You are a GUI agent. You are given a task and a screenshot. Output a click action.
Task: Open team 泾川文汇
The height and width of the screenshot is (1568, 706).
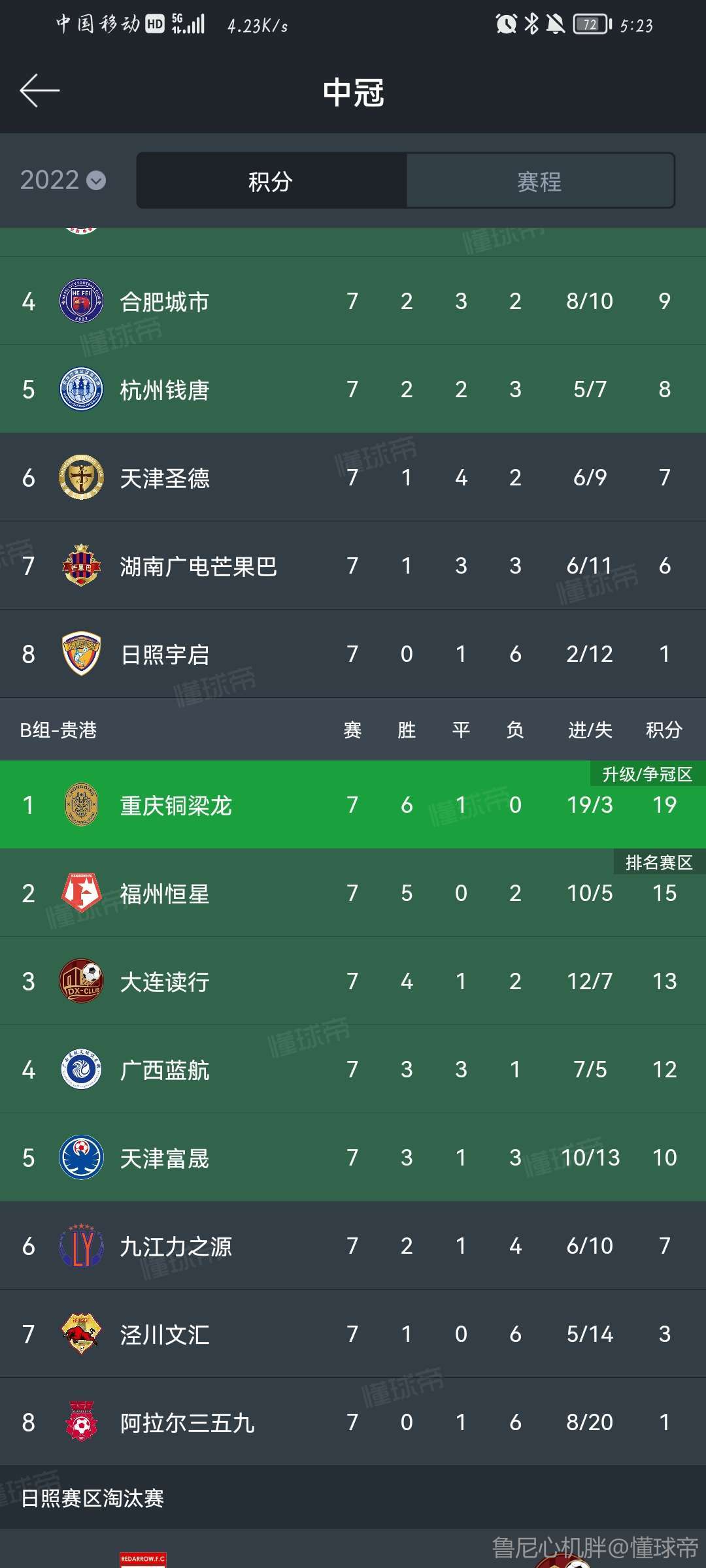click(165, 1335)
